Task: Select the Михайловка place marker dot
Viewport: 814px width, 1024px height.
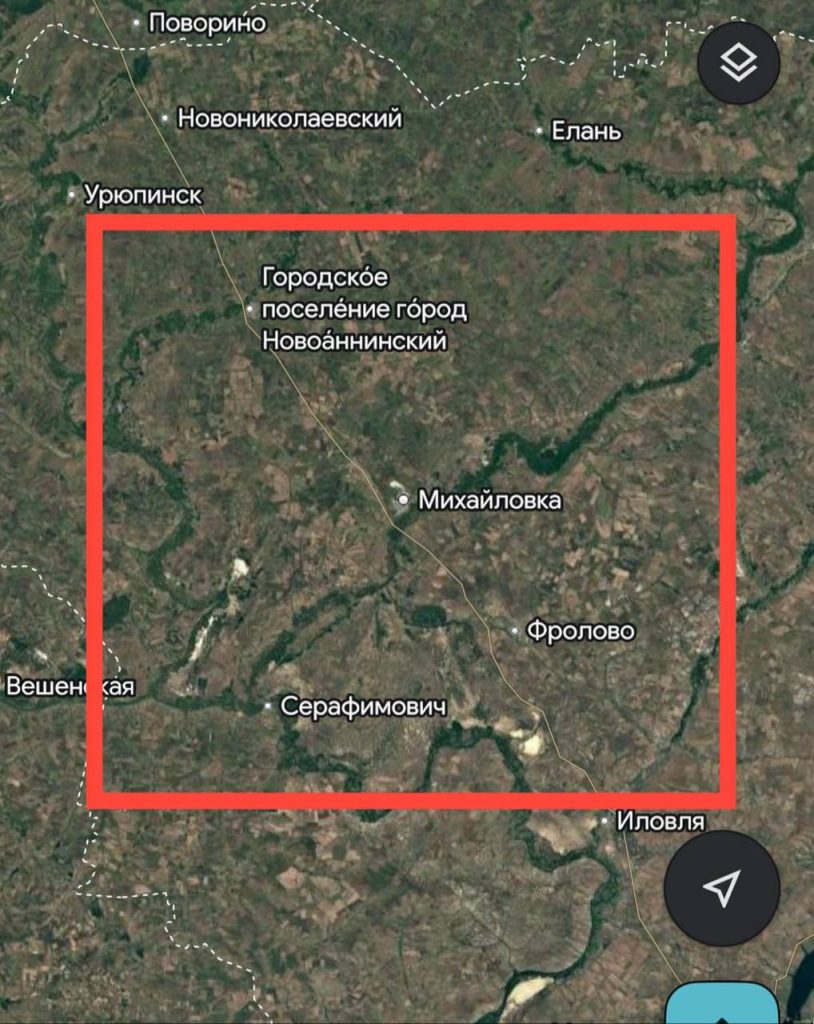Action: tap(404, 498)
